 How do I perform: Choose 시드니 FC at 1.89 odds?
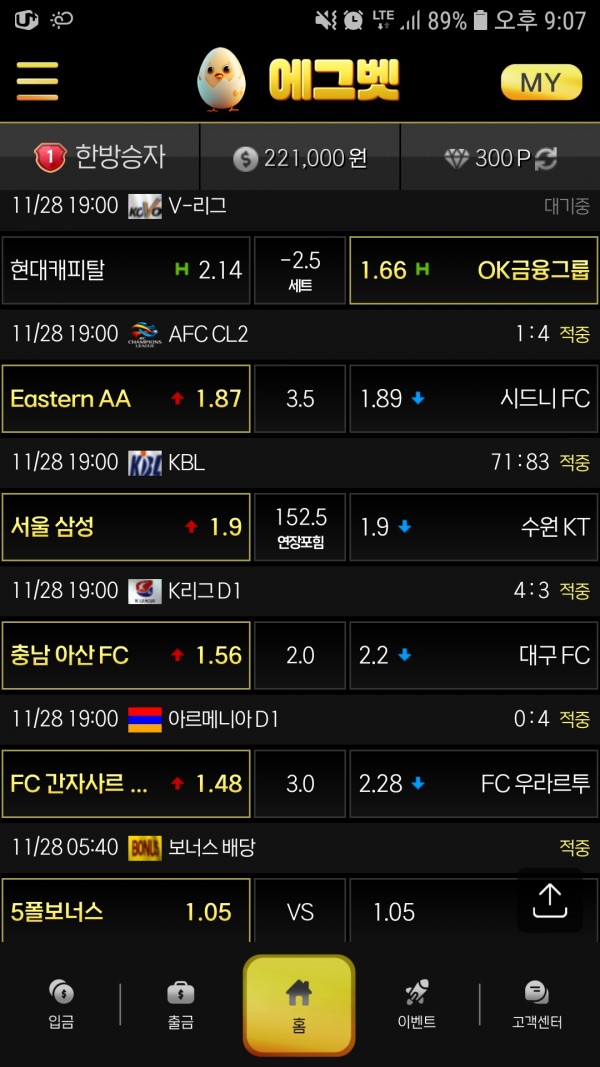tap(474, 399)
